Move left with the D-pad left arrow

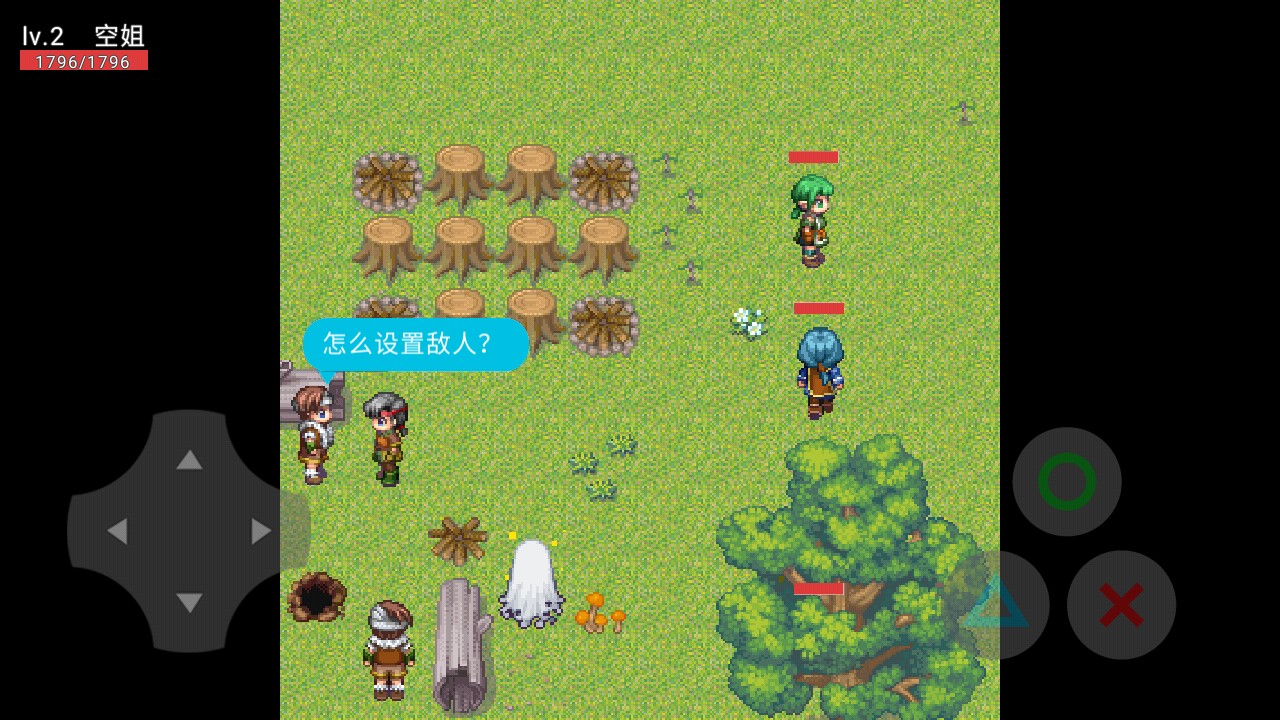click(117, 531)
